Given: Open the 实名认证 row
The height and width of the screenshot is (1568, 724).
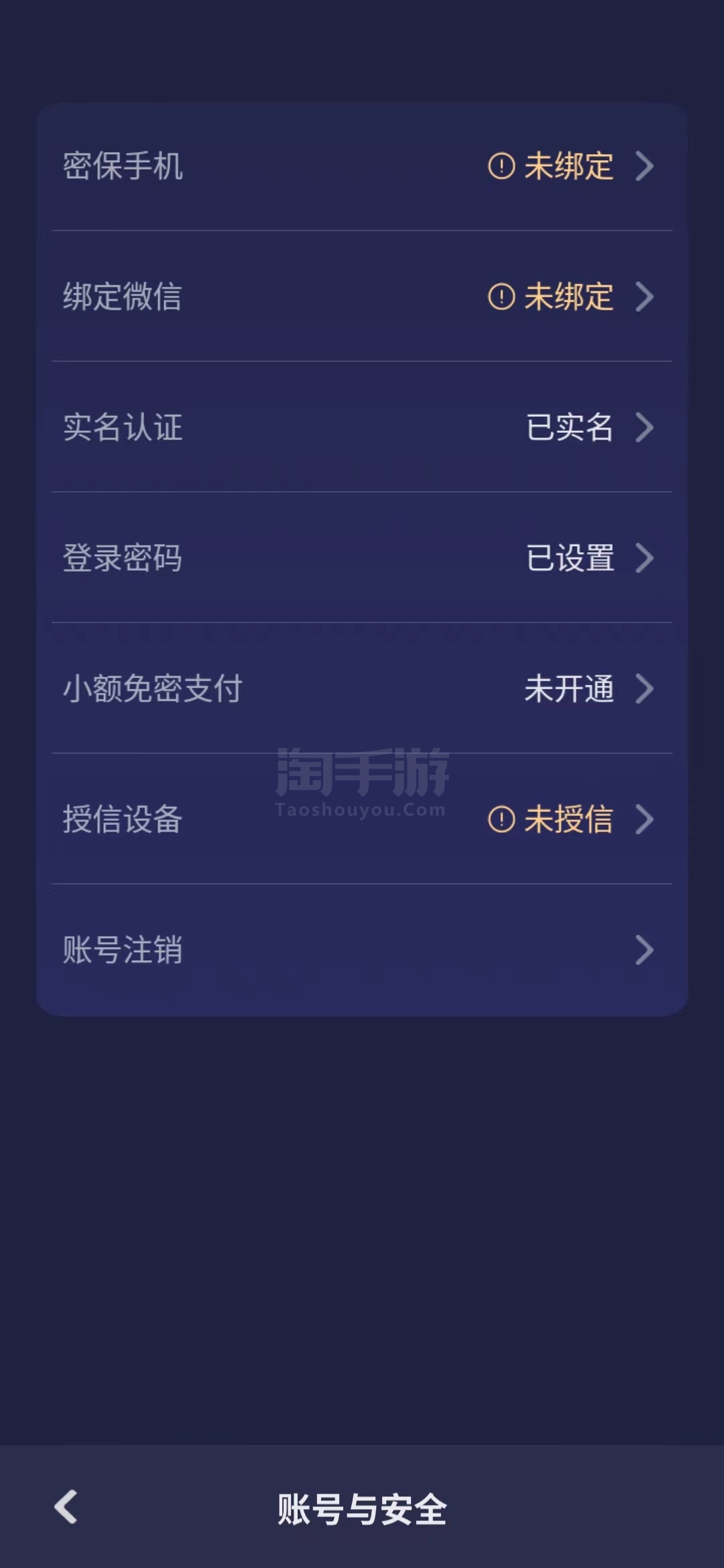Looking at the screenshot, I should point(362,427).
